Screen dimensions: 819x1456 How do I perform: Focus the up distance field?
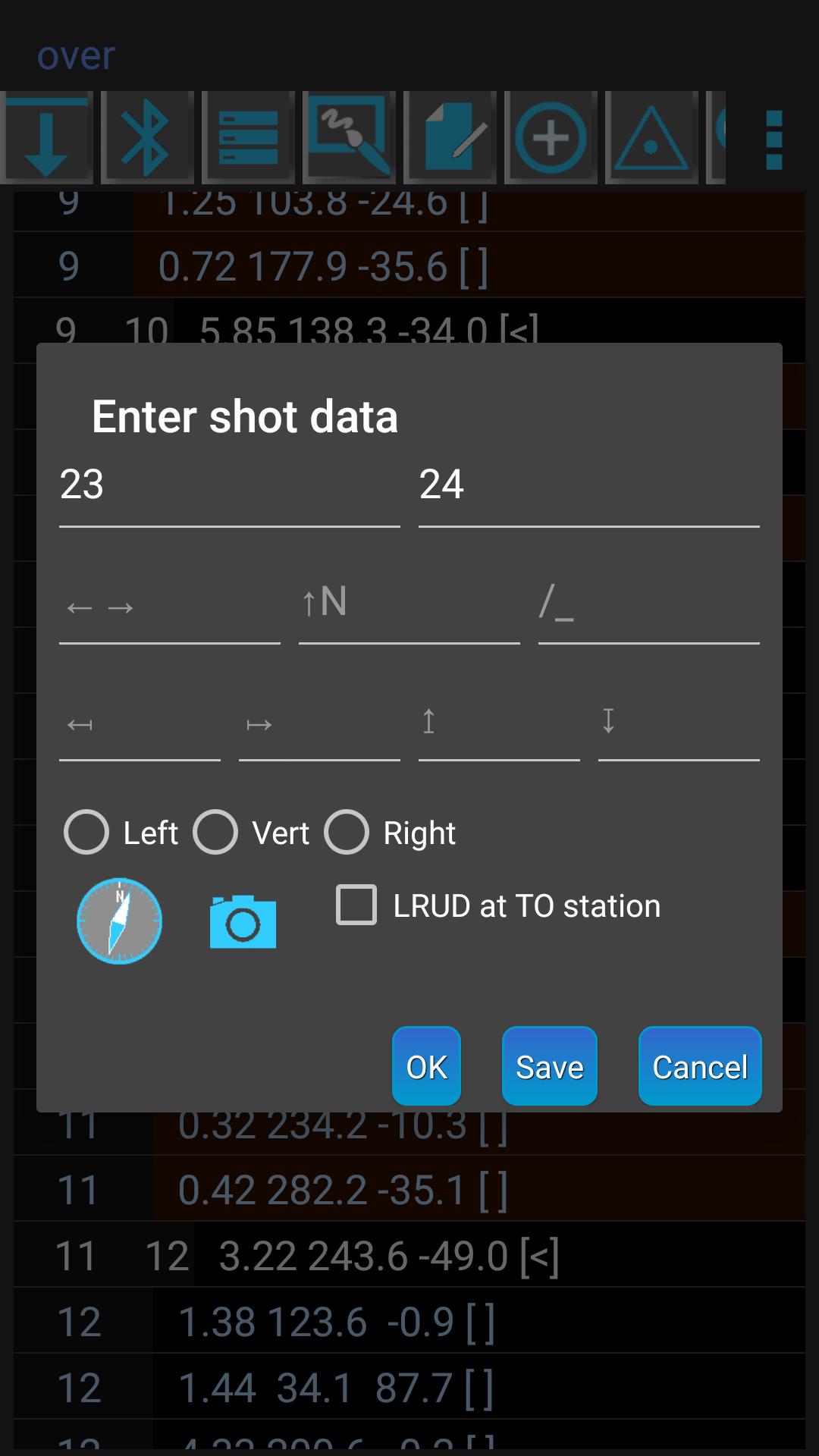tap(499, 724)
